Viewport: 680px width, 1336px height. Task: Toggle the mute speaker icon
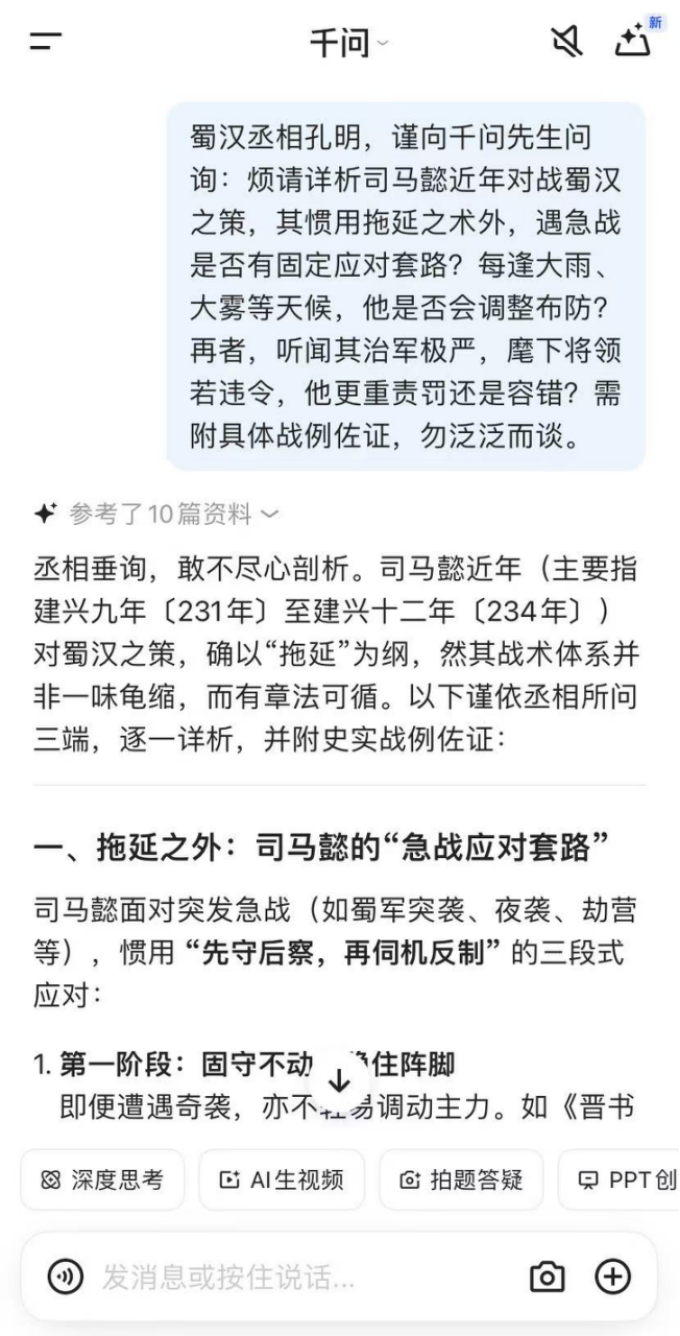pyautogui.click(x=567, y=42)
